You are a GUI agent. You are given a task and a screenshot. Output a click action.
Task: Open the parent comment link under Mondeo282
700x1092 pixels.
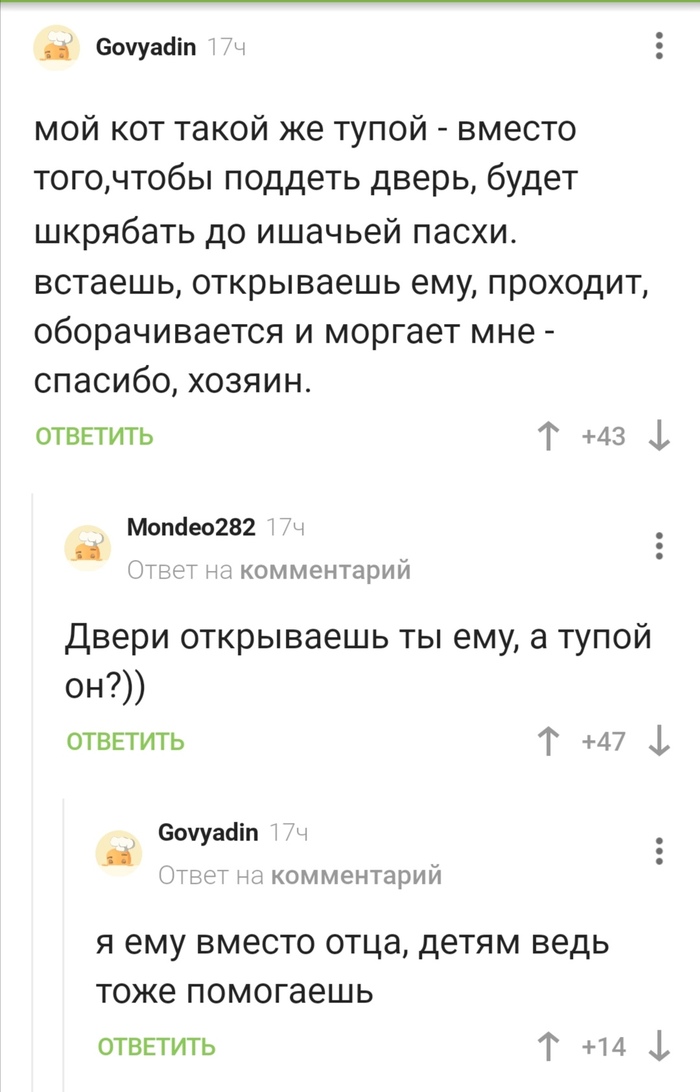click(x=326, y=570)
